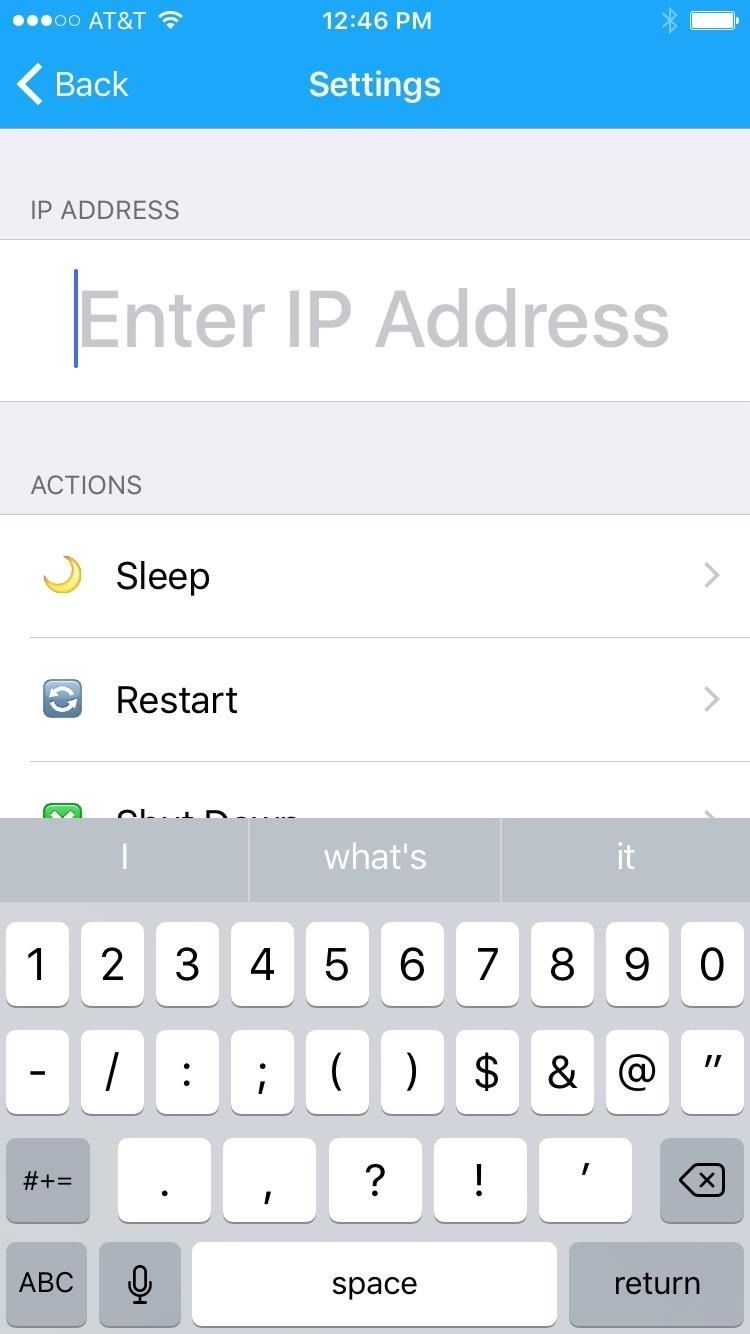The width and height of the screenshot is (750, 1334).
Task: Focus the Enter IP Address field
Action: tap(375, 320)
